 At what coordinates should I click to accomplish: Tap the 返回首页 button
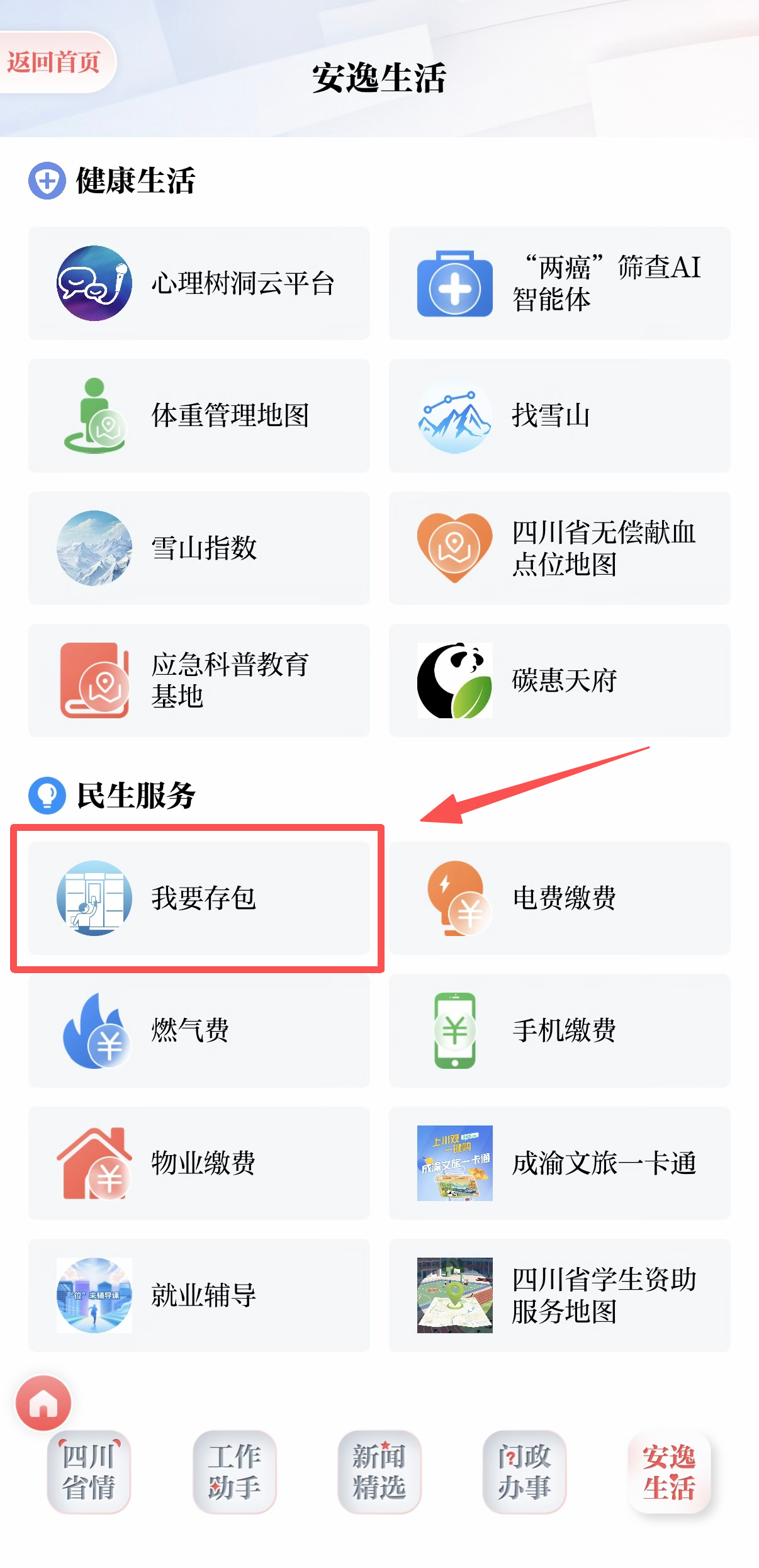[54, 62]
